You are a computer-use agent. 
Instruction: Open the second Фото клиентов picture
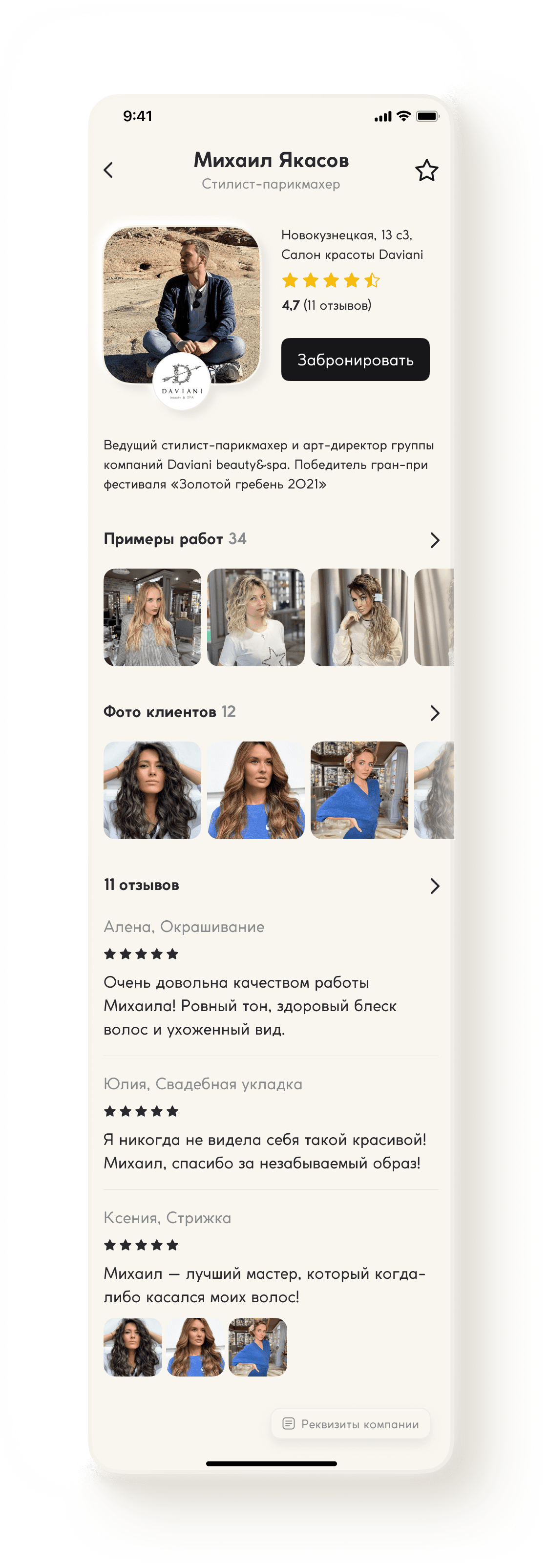256,790
